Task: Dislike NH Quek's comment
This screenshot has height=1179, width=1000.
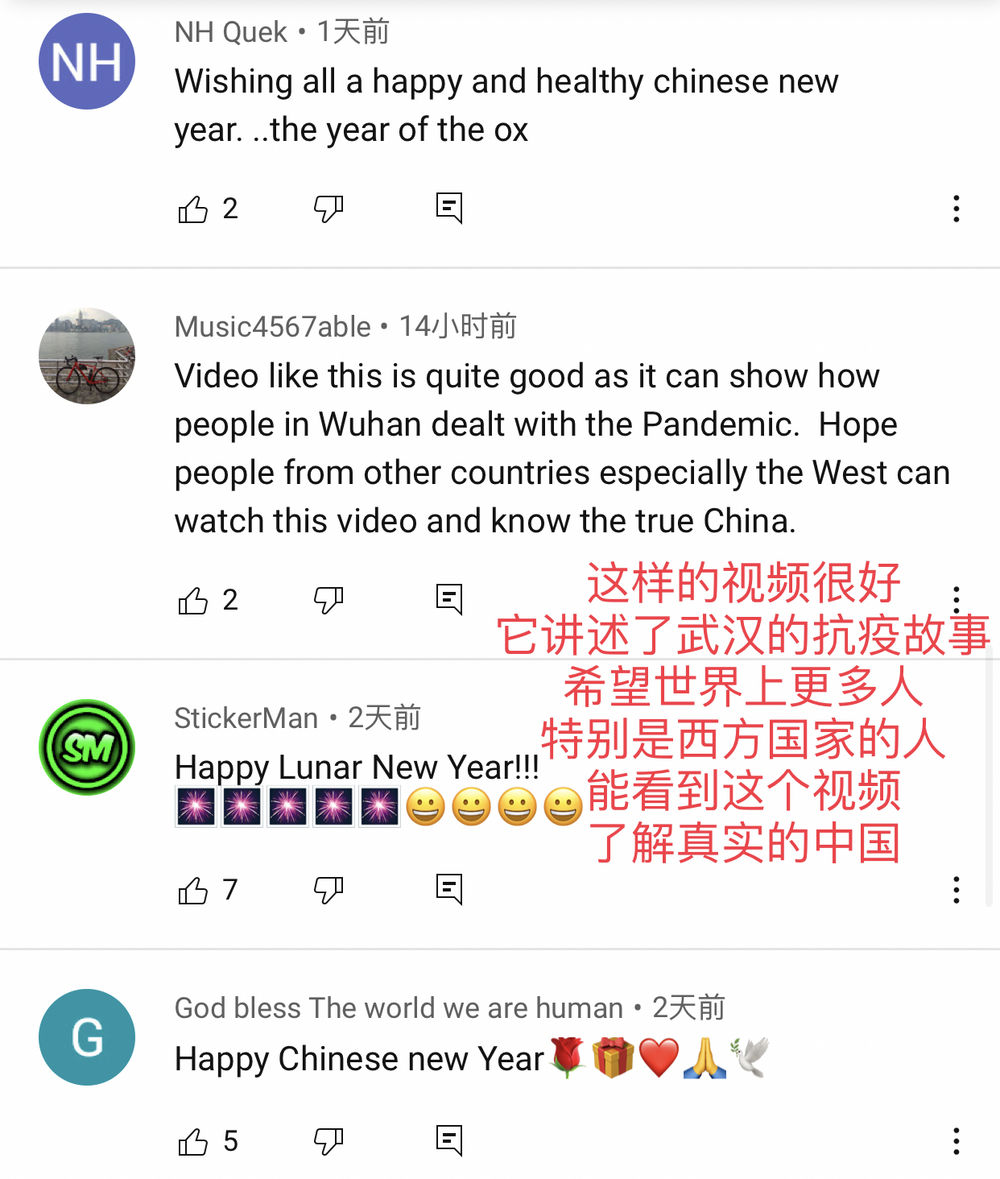Action: (329, 209)
